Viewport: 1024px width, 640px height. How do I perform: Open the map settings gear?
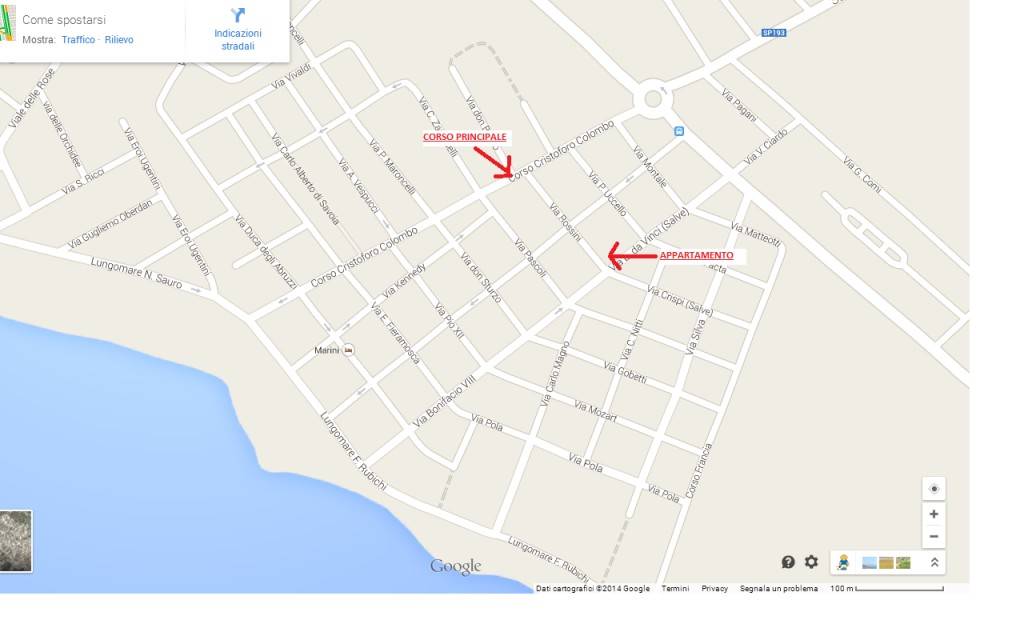(x=811, y=562)
